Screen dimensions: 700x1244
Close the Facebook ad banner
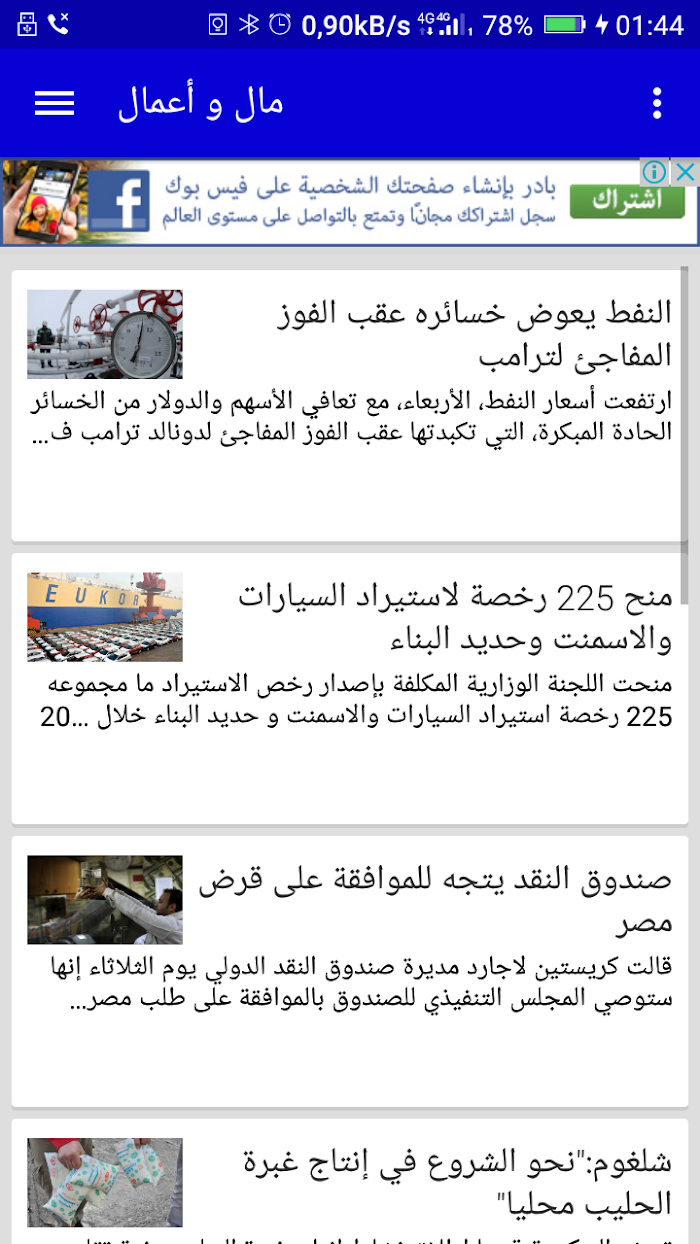(x=684, y=172)
